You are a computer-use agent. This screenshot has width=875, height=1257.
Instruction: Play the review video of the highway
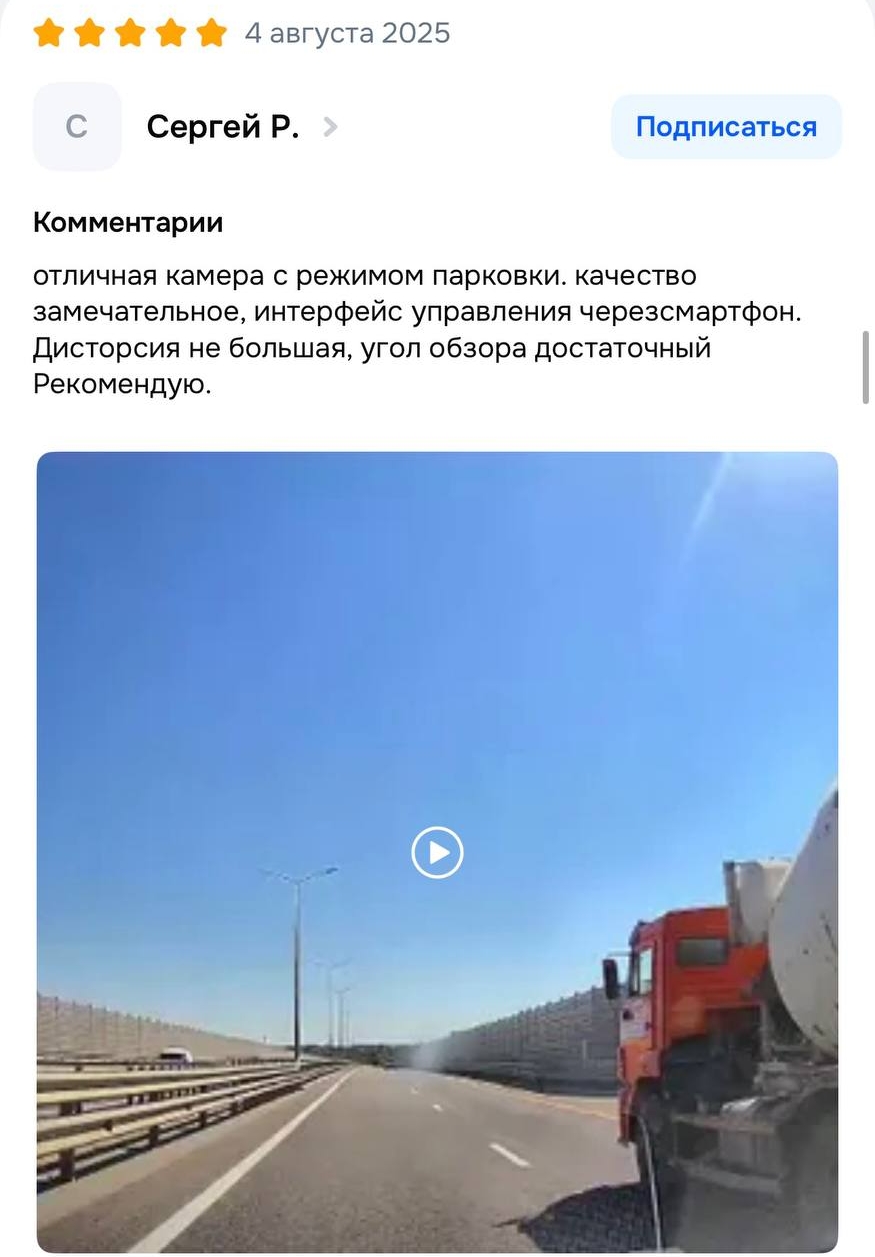click(x=437, y=853)
